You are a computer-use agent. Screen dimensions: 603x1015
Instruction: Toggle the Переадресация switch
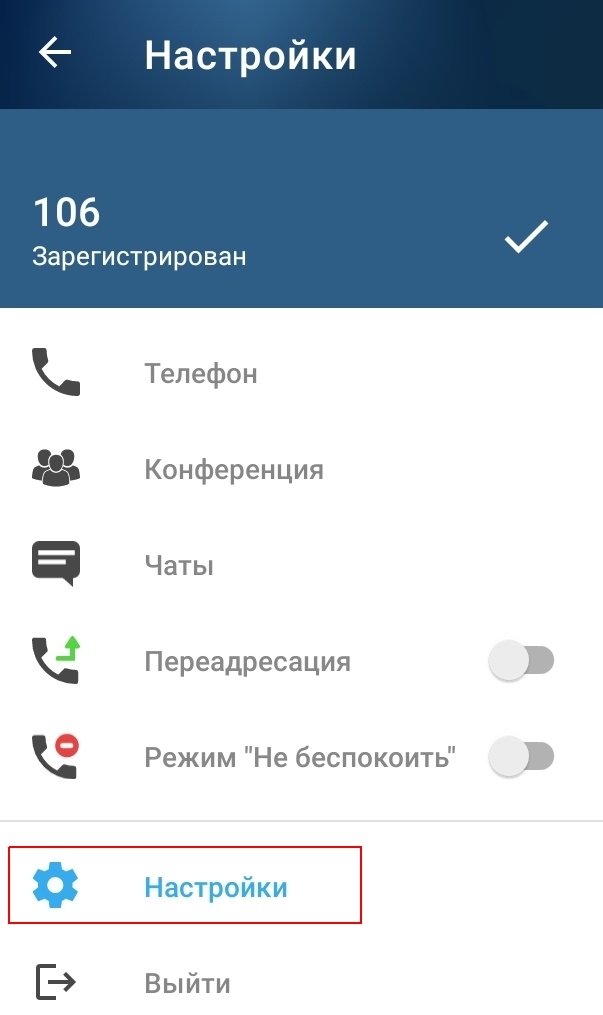pyautogui.click(x=521, y=661)
